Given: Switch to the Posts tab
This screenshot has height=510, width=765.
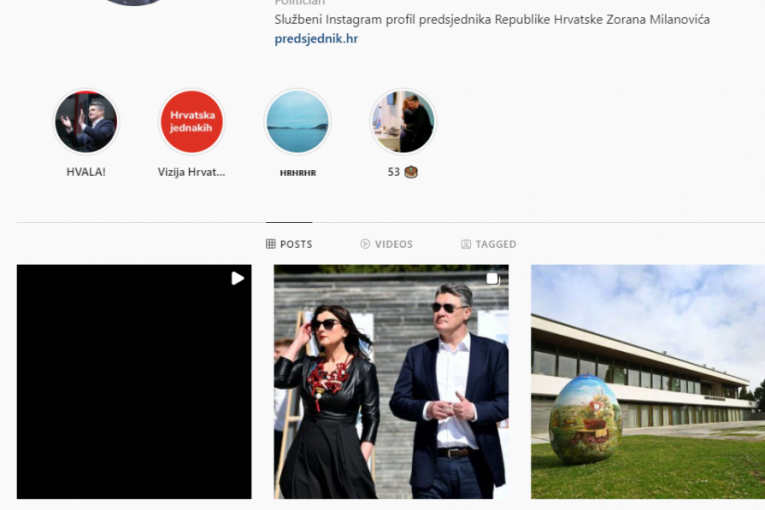Looking at the screenshot, I should tap(289, 244).
